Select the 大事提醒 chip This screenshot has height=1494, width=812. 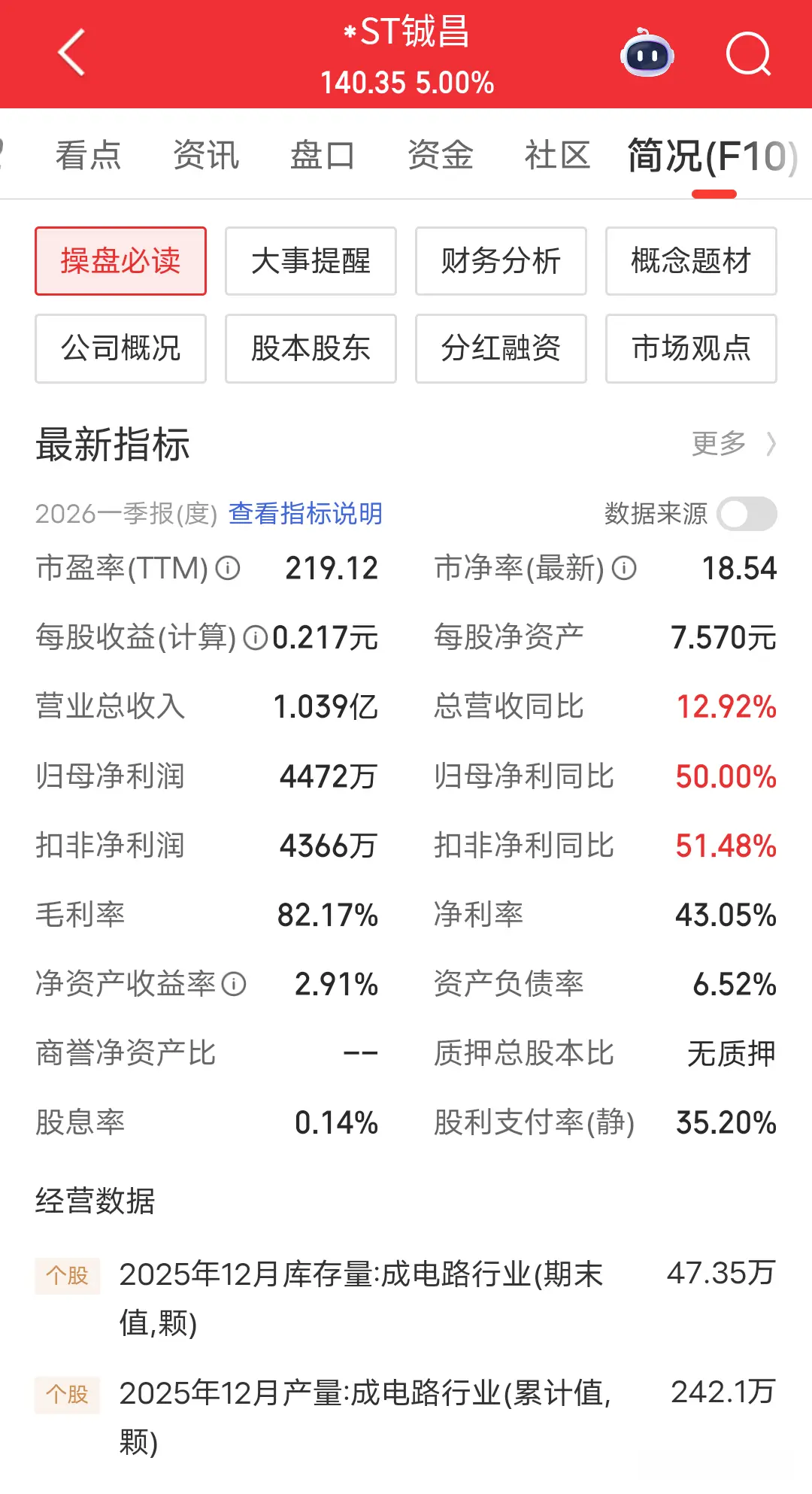(x=311, y=261)
